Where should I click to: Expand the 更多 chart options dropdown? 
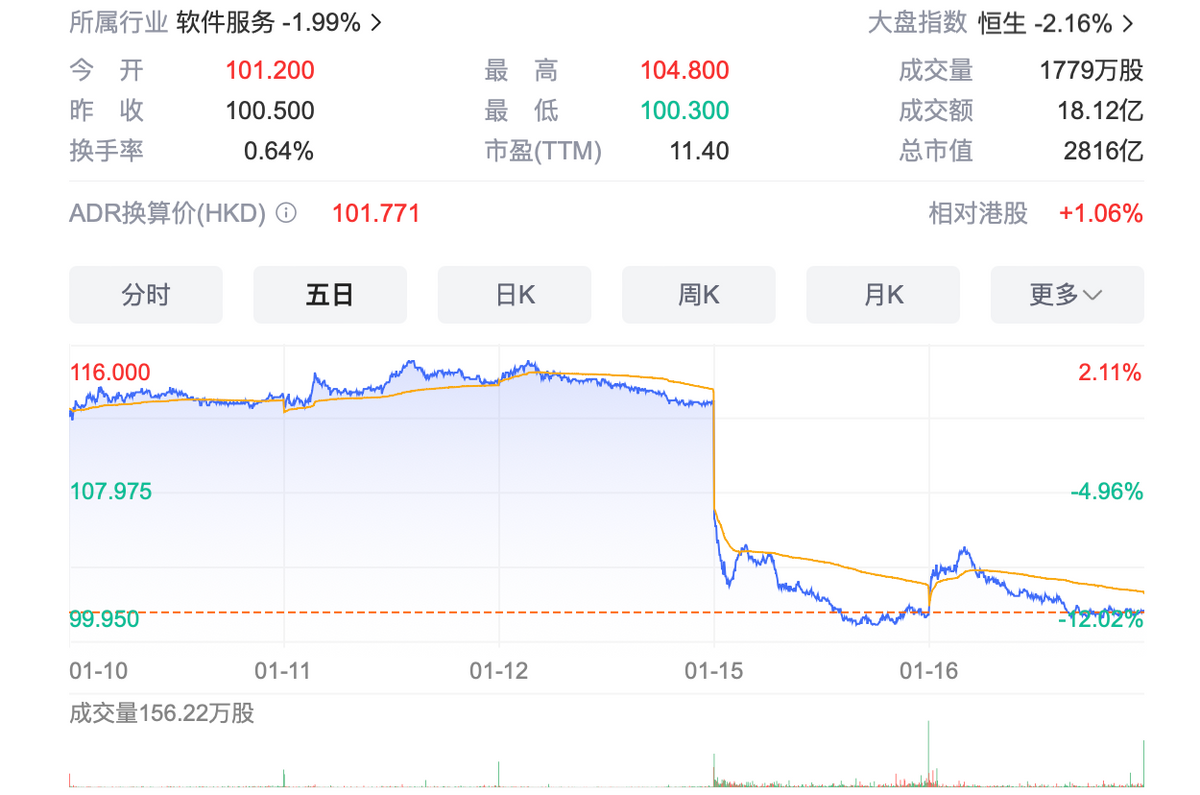coord(1067,295)
